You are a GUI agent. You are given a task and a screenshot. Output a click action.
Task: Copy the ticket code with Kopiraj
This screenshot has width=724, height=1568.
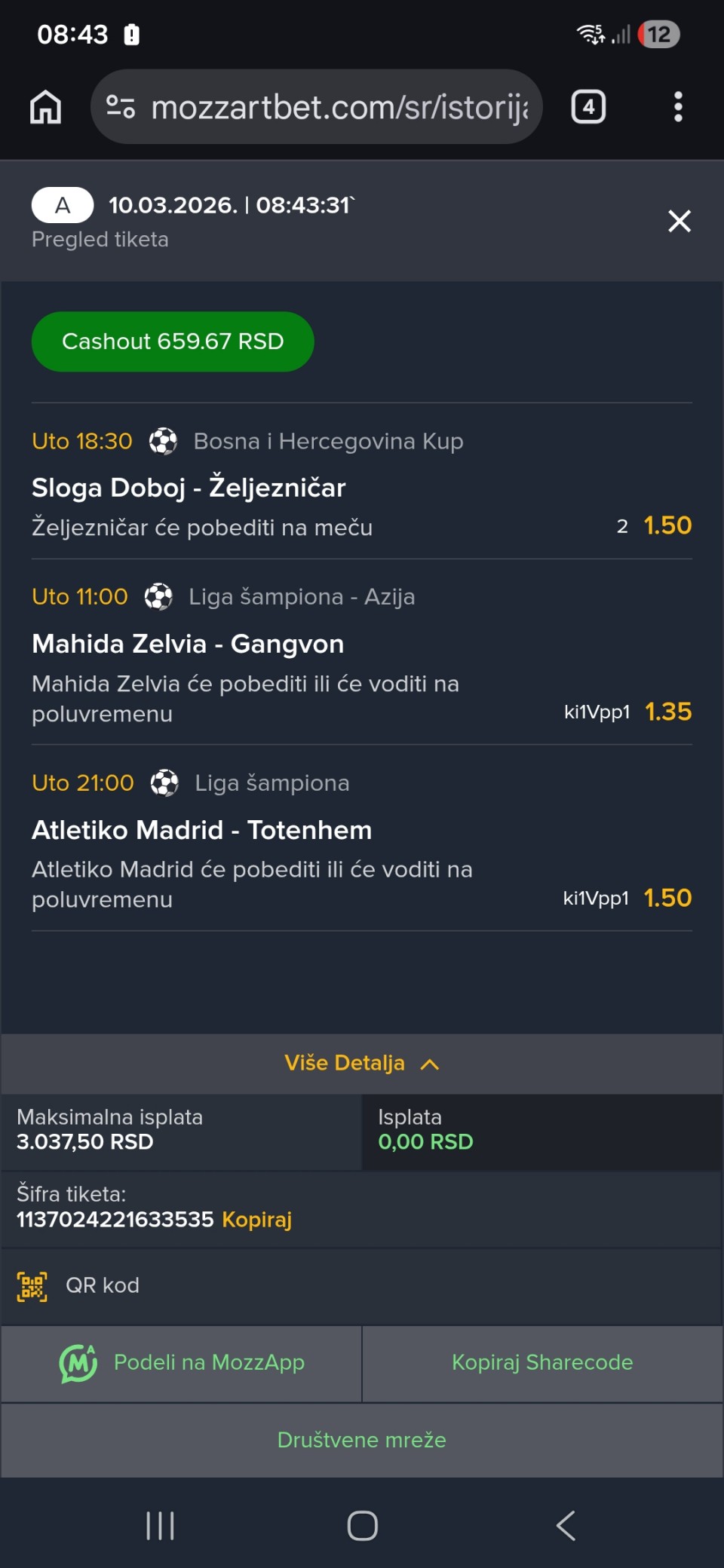tap(256, 1219)
